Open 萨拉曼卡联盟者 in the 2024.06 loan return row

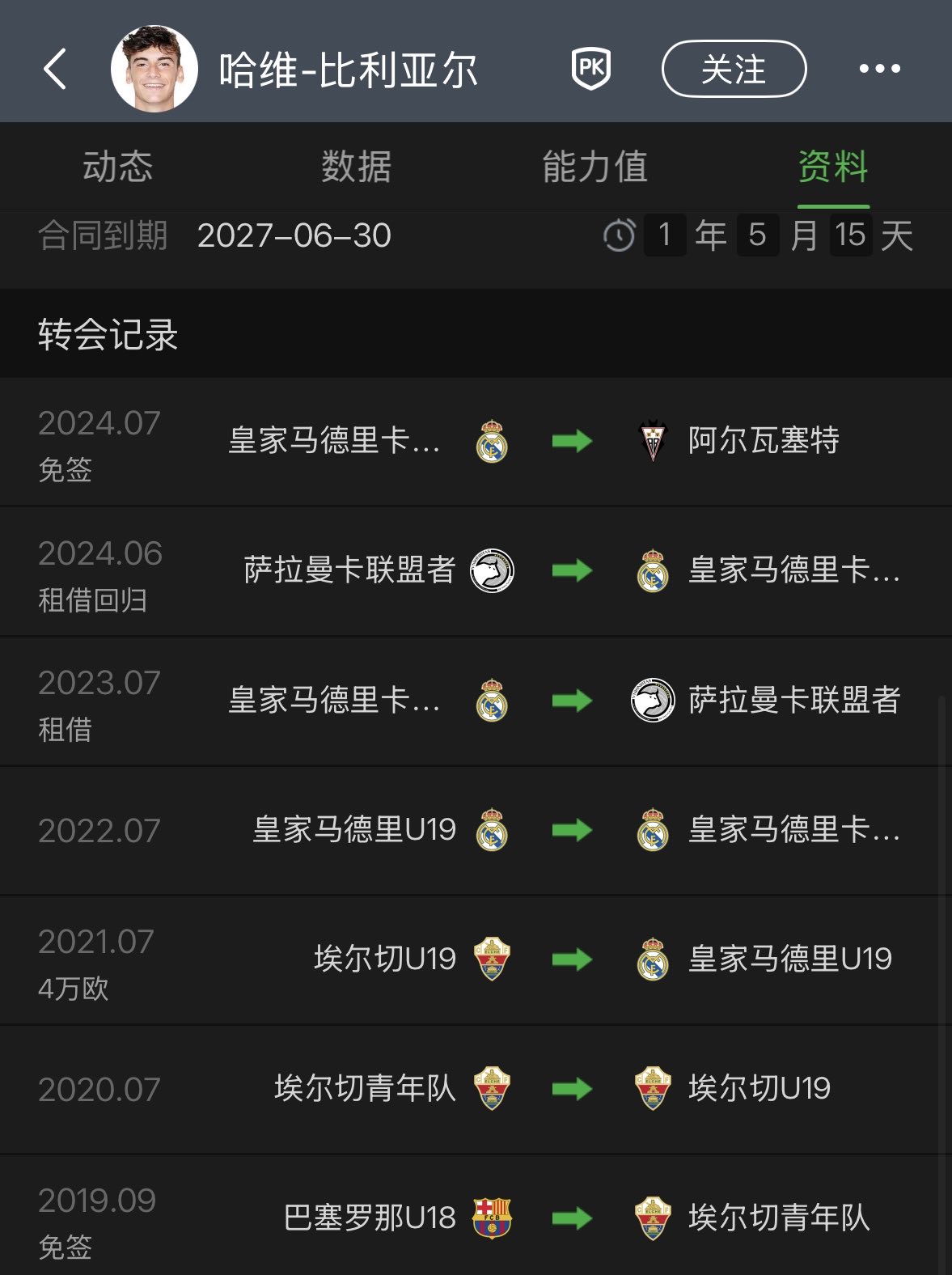[350, 570]
